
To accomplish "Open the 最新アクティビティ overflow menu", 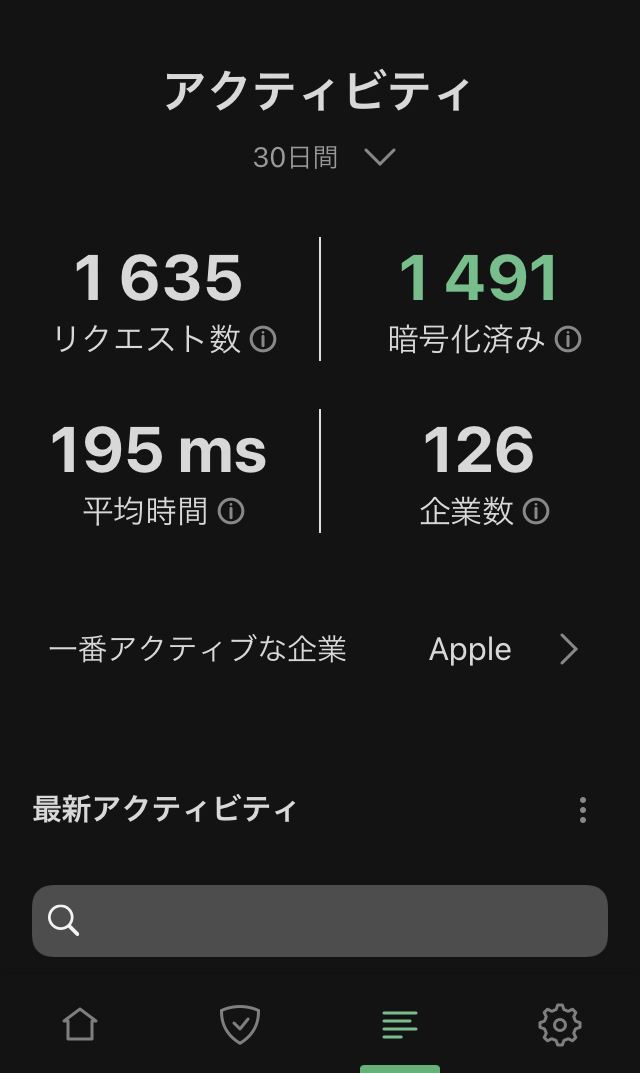I will point(583,810).
